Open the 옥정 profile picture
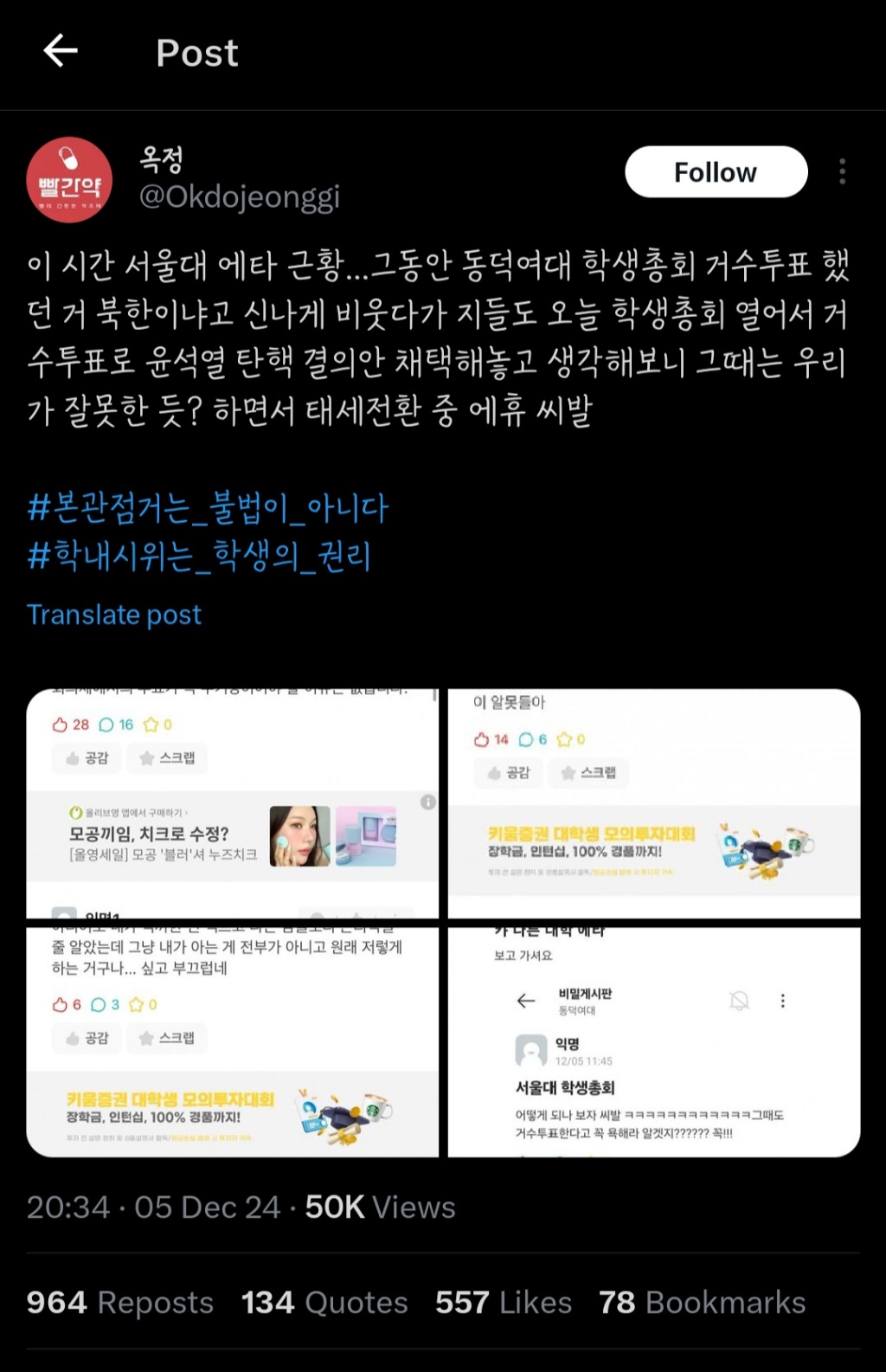 [69, 180]
